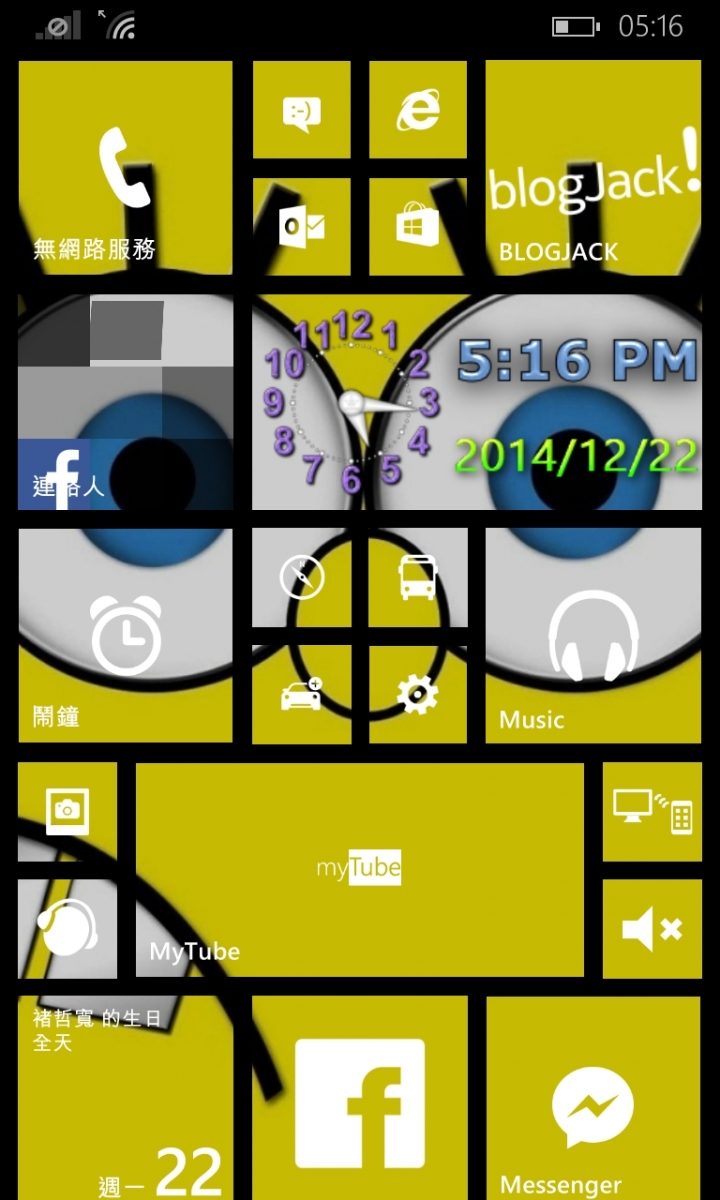Open the clock and date tile
720x1200 pixels.
(476, 402)
